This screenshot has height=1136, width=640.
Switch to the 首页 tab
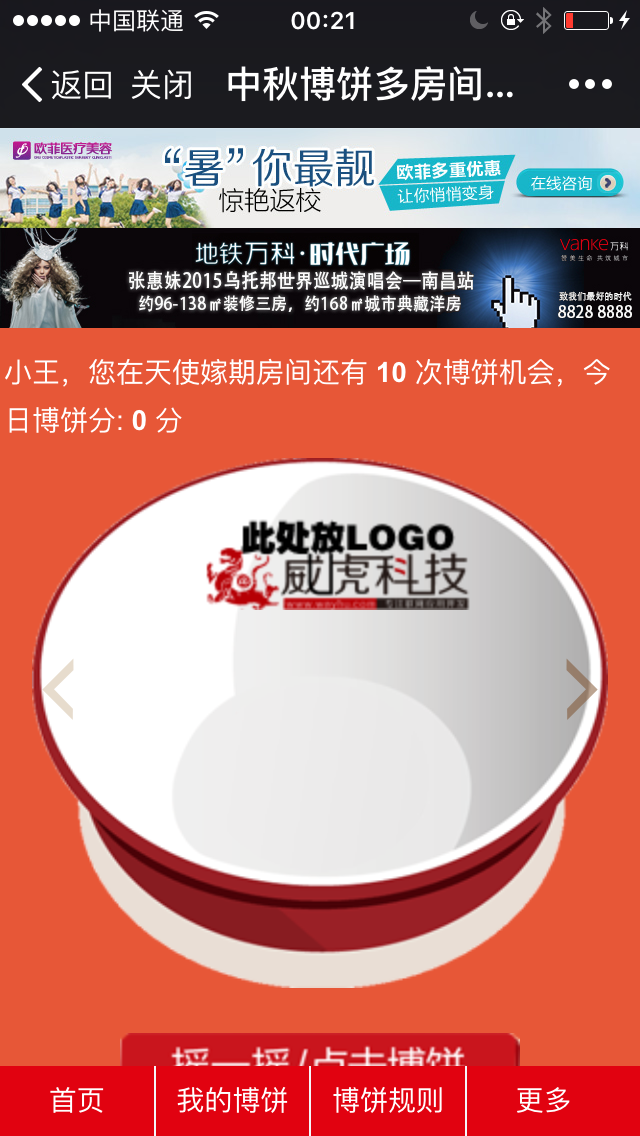coord(77,1101)
